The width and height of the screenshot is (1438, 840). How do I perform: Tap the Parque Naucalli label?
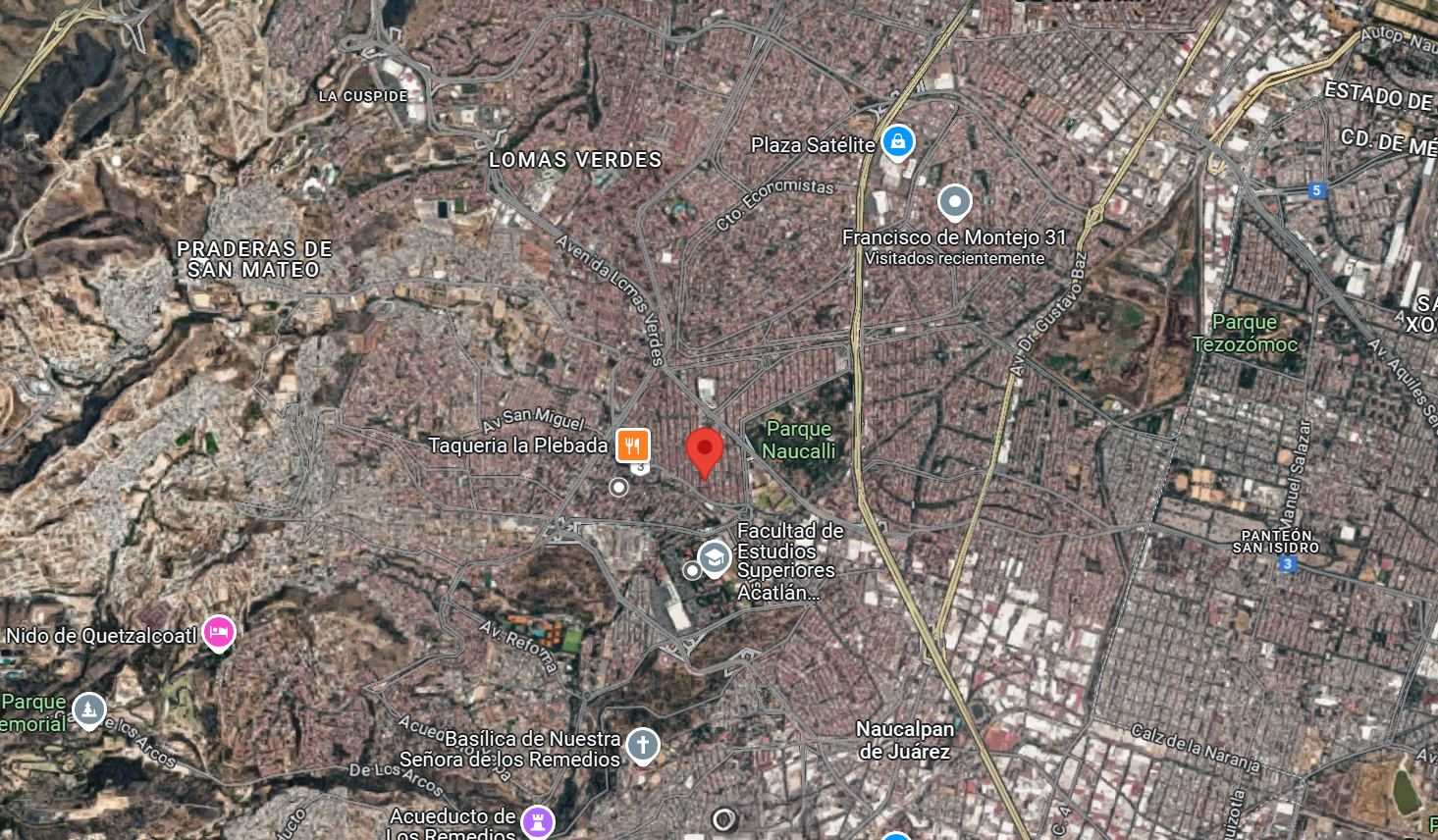(799, 440)
